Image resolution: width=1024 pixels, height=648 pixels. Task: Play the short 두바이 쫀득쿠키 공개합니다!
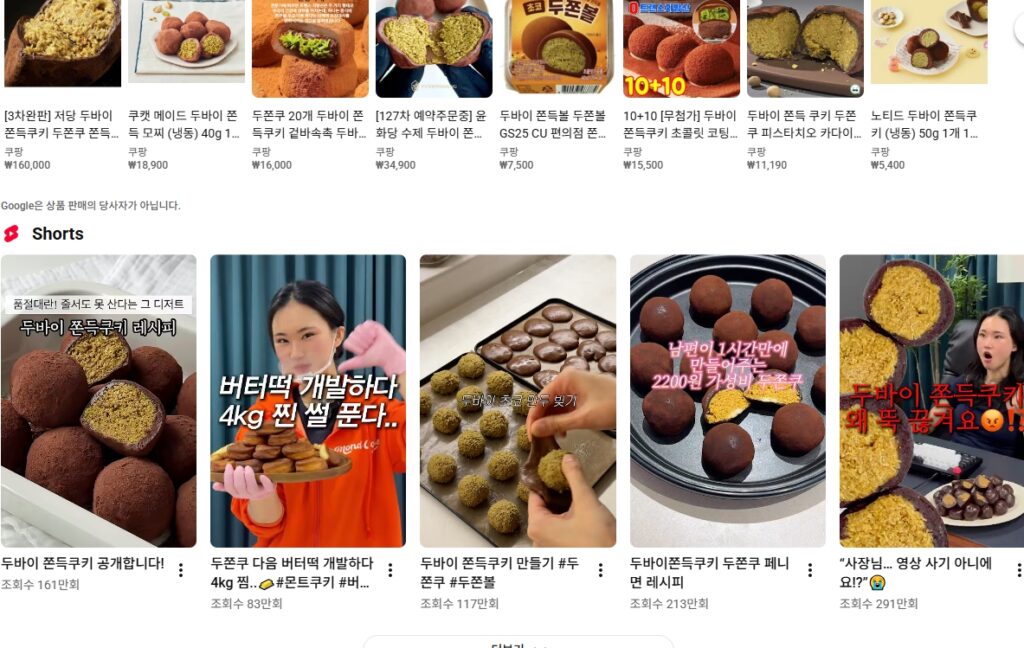[x=98, y=400]
